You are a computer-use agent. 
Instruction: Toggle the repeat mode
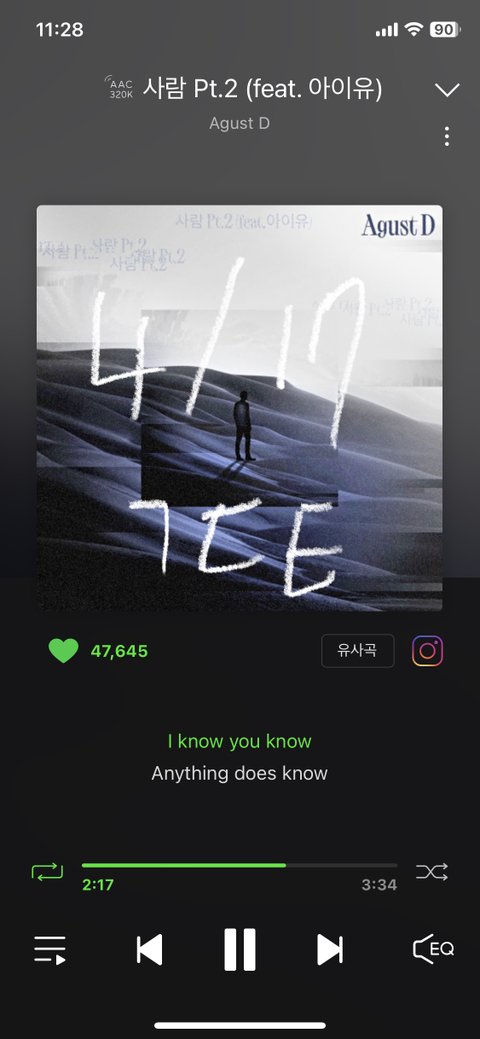pyautogui.click(x=48, y=871)
